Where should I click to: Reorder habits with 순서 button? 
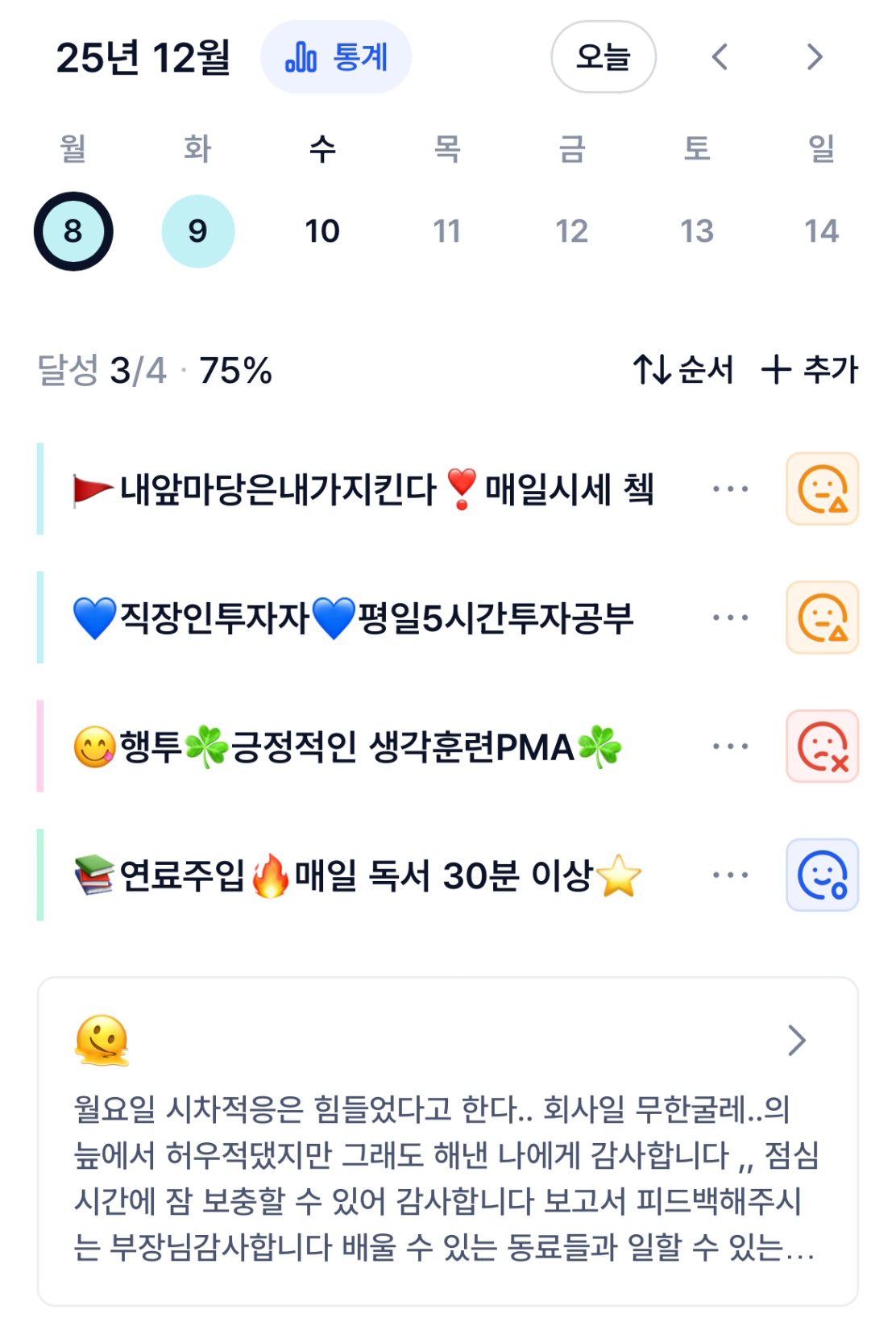[x=683, y=370]
